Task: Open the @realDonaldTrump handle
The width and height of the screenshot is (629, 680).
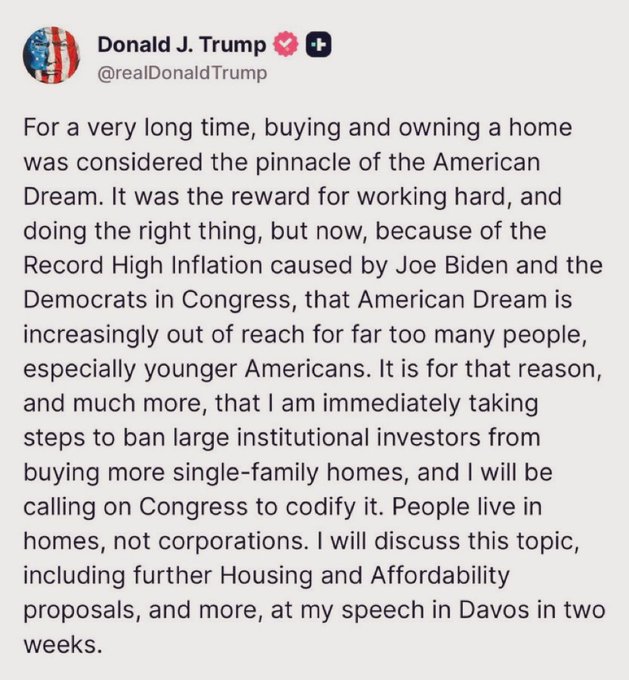Action: [x=183, y=73]
